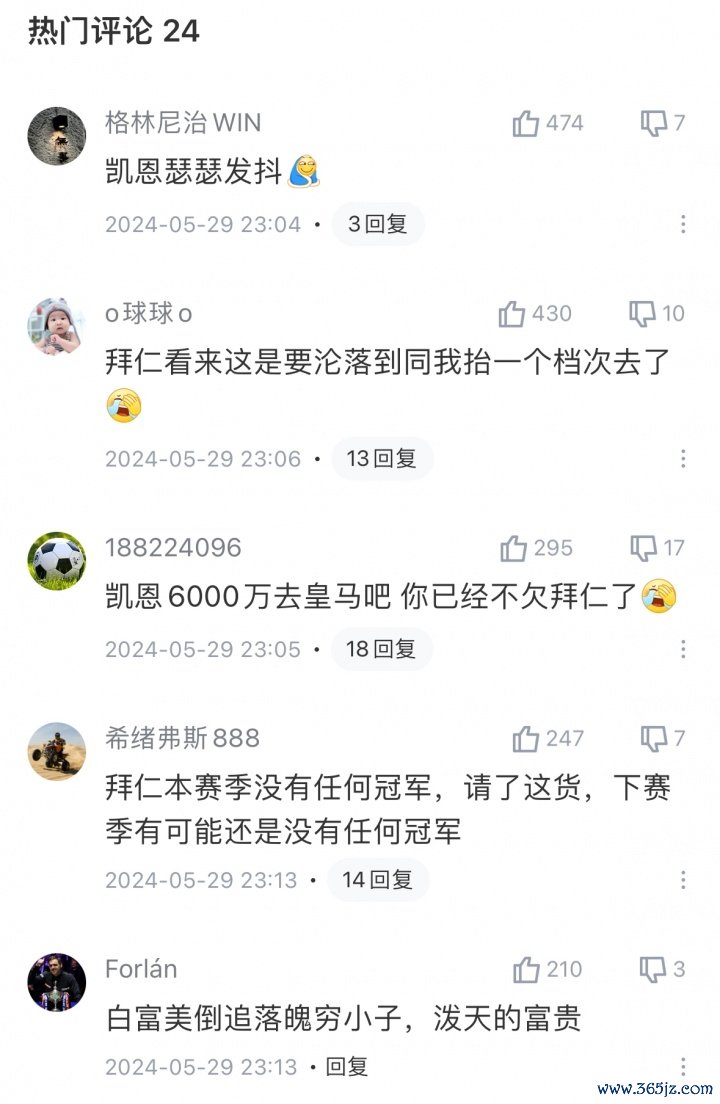Viewport: 720px width, 1104px height.
Task: Like o球球o's comment
Action: click(x=512, y=314)
